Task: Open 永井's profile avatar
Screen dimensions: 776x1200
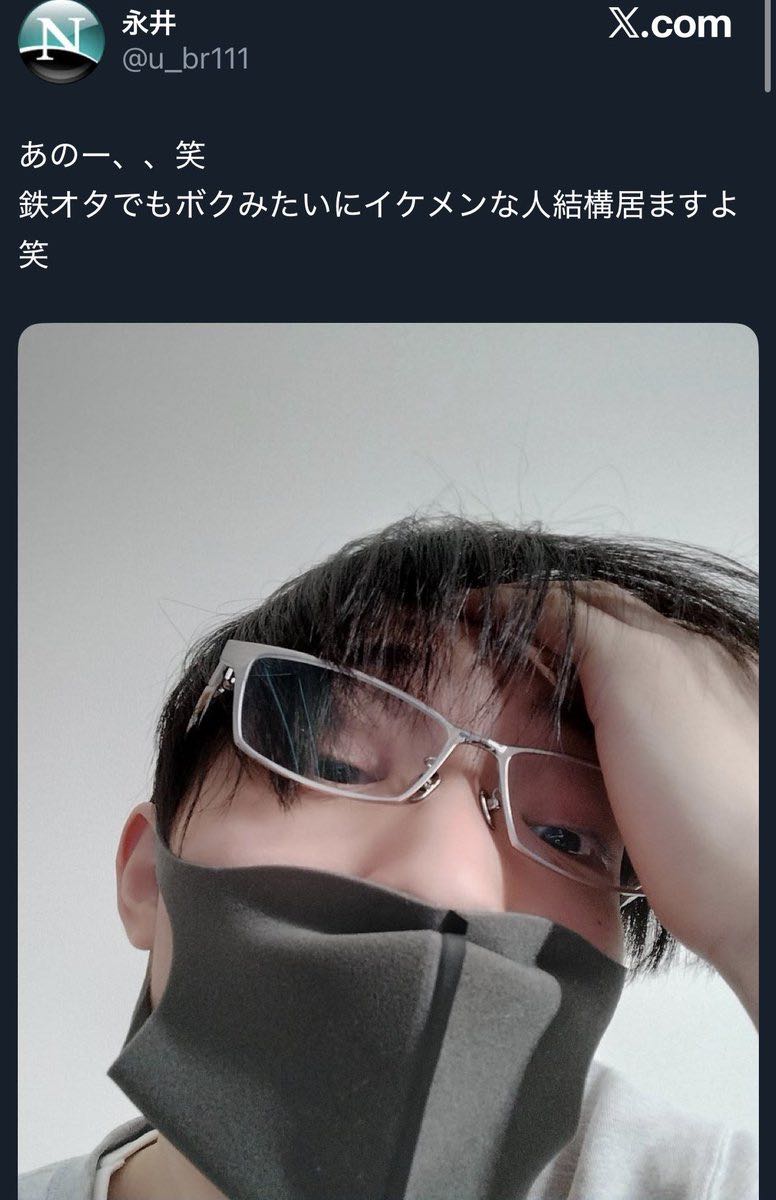Action: [x=60, y=40]
